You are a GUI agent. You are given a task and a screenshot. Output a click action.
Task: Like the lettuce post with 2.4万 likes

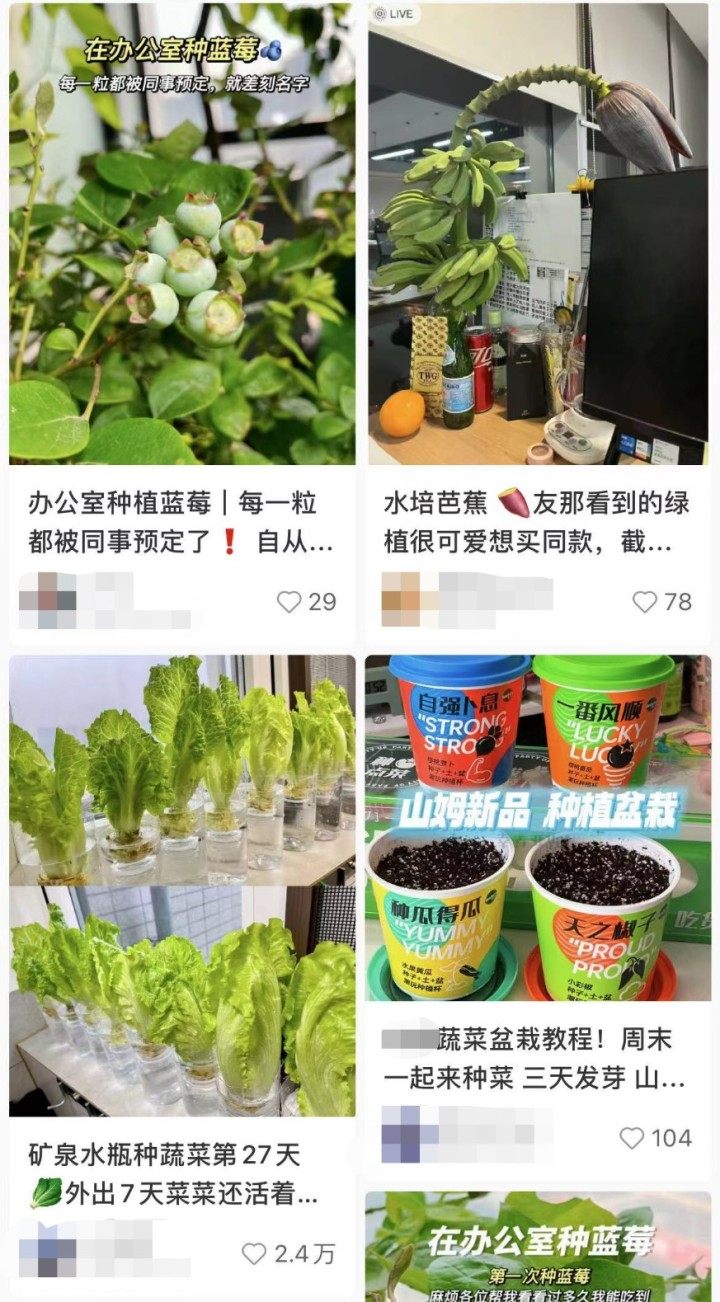(x=255, y=1253)
